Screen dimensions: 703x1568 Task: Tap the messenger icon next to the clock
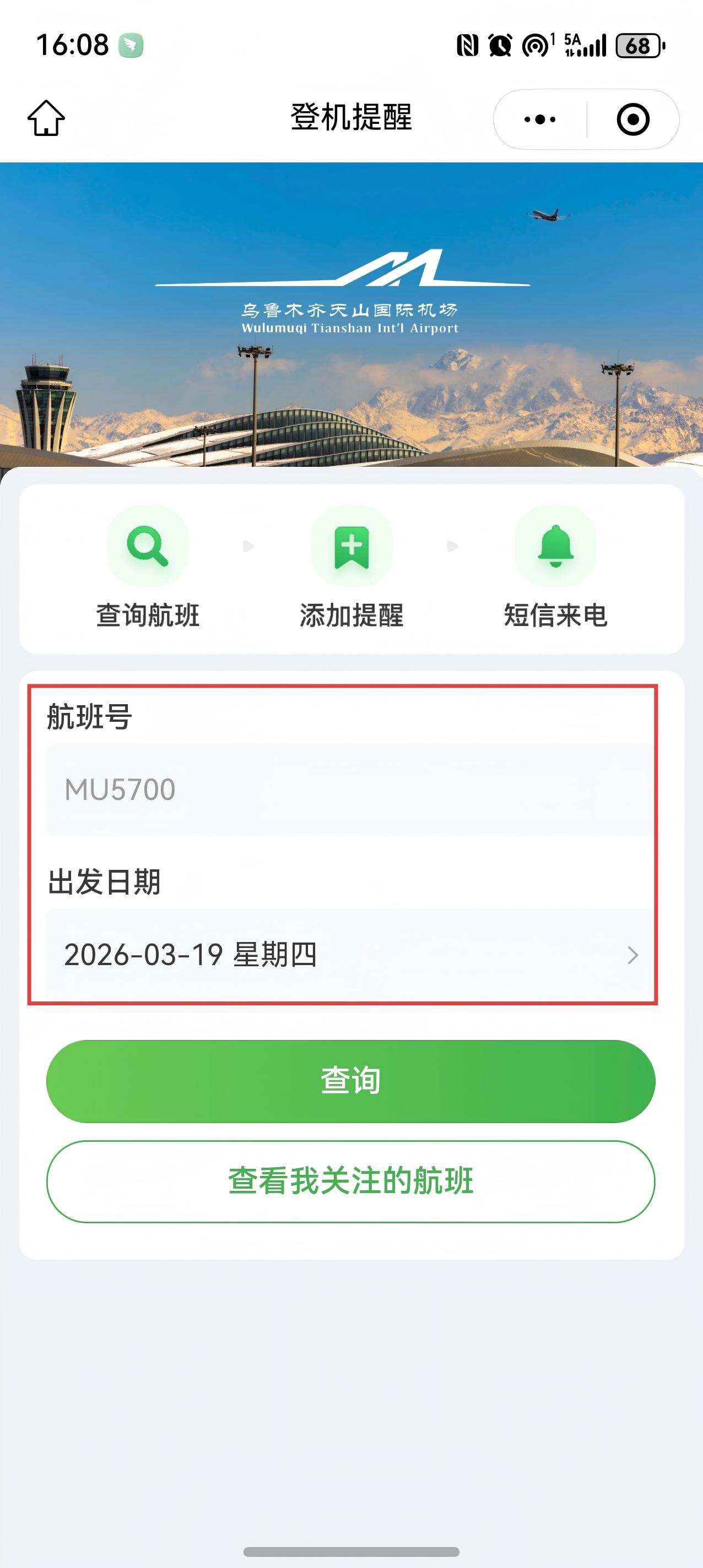pyautogui.click(x=132, y=45)
